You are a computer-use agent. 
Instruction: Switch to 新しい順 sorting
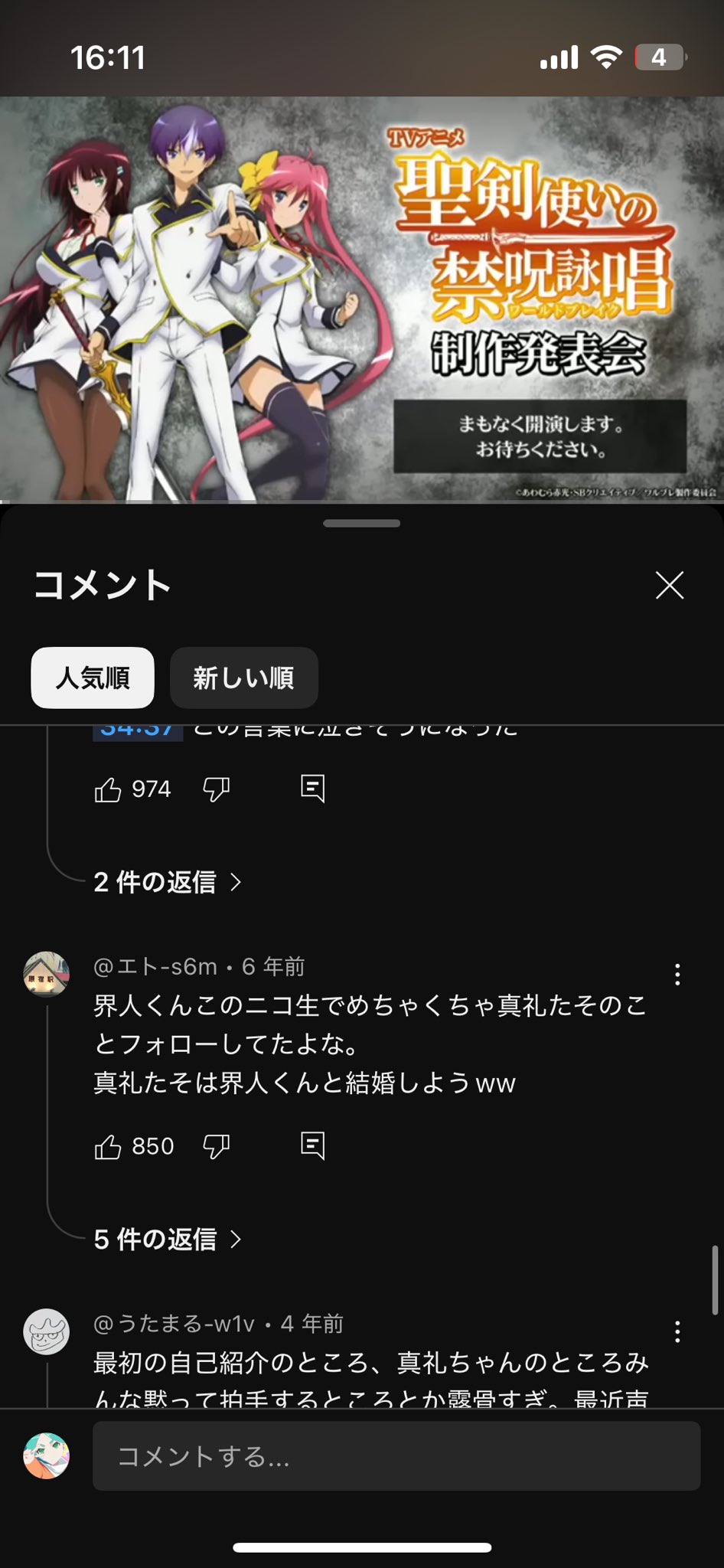pos(243,678)
